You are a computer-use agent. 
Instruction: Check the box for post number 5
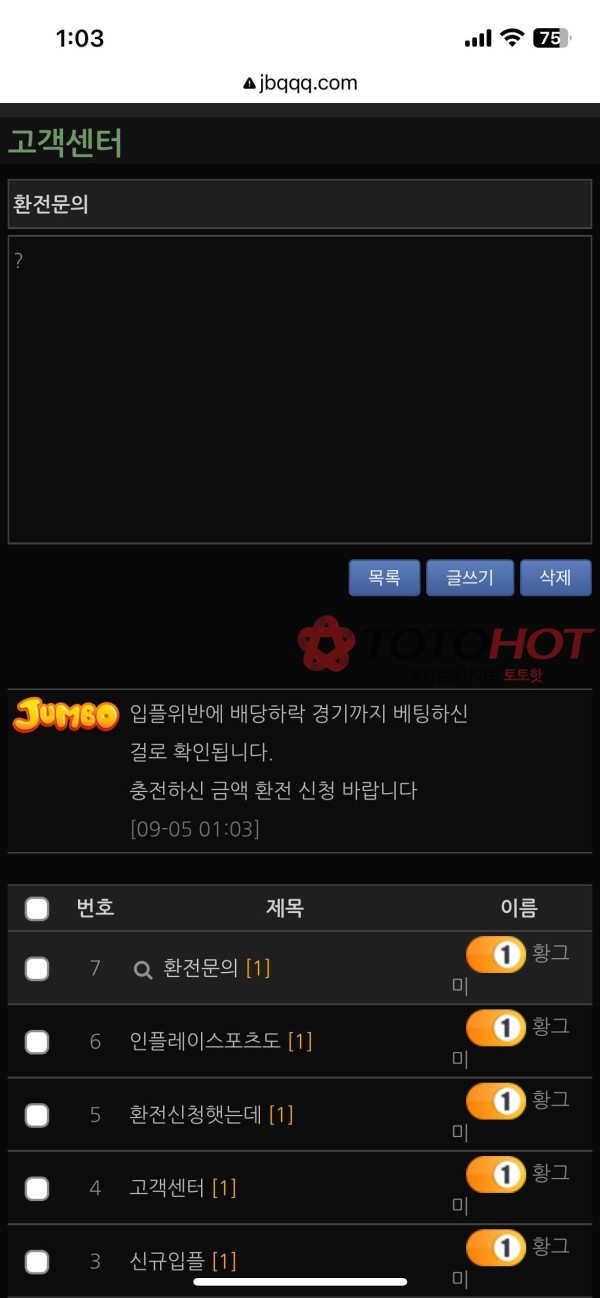point(37,1114)
